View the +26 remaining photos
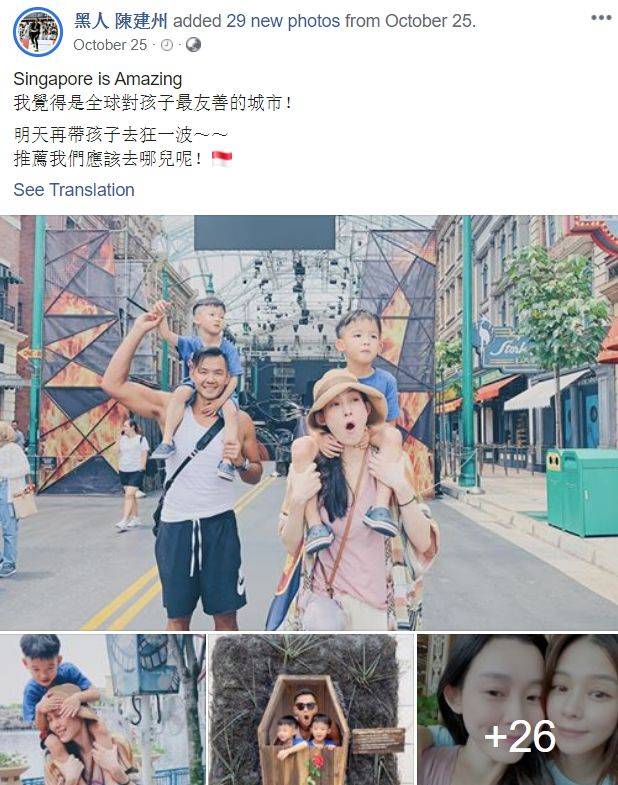 517,709
